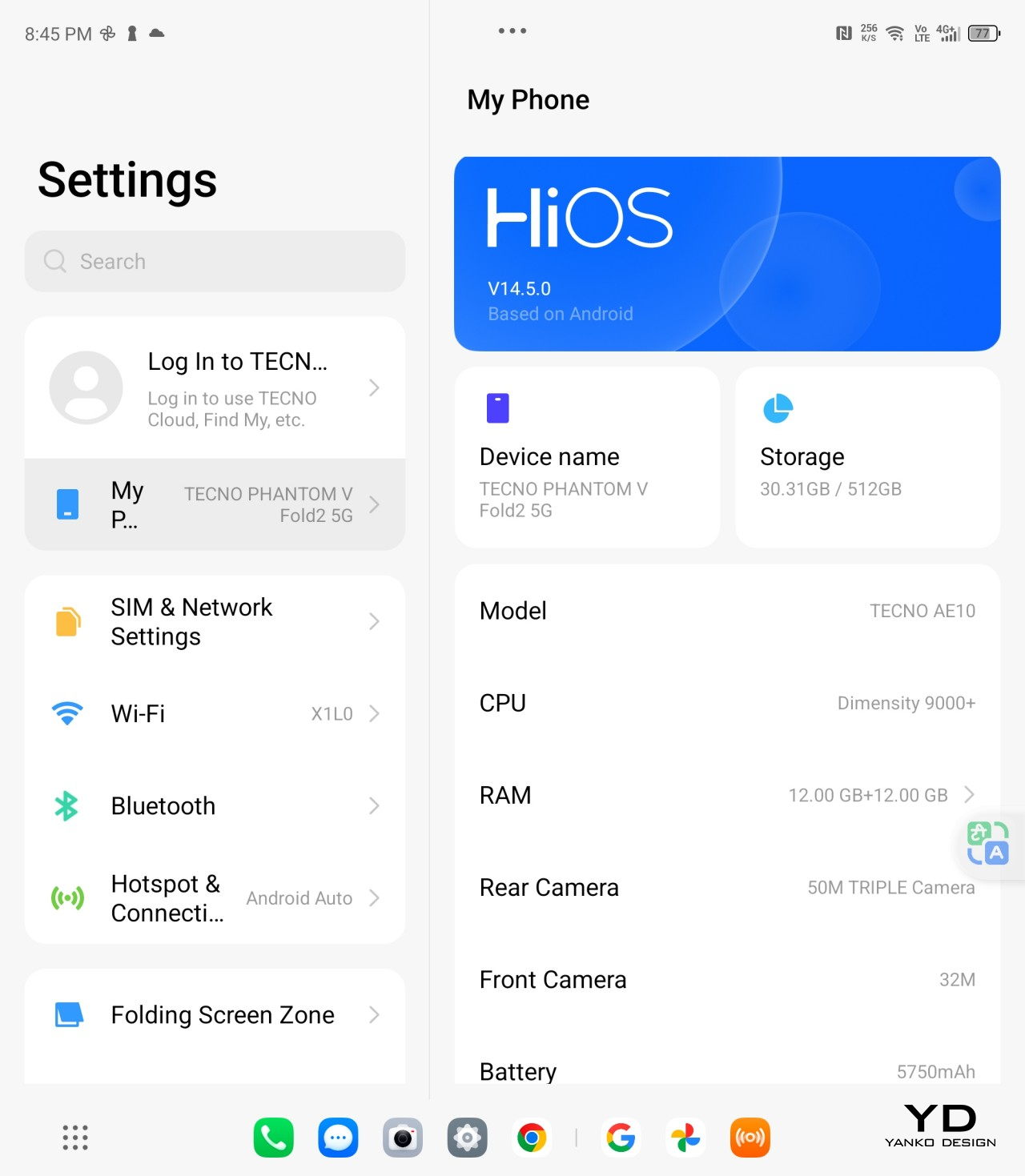Open the app drawer grid
1025x1176 pixels.
(75, 1138)
